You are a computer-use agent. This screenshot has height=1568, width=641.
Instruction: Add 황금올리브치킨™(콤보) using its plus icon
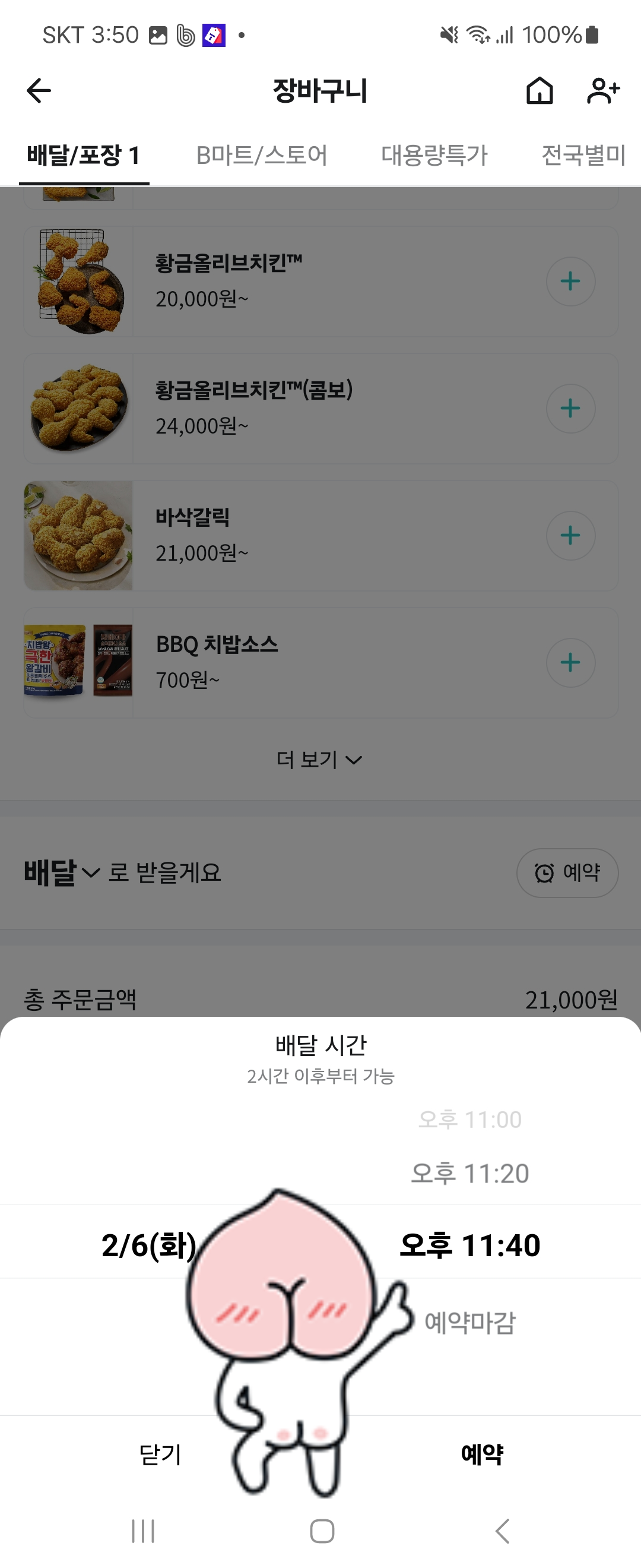570,409
